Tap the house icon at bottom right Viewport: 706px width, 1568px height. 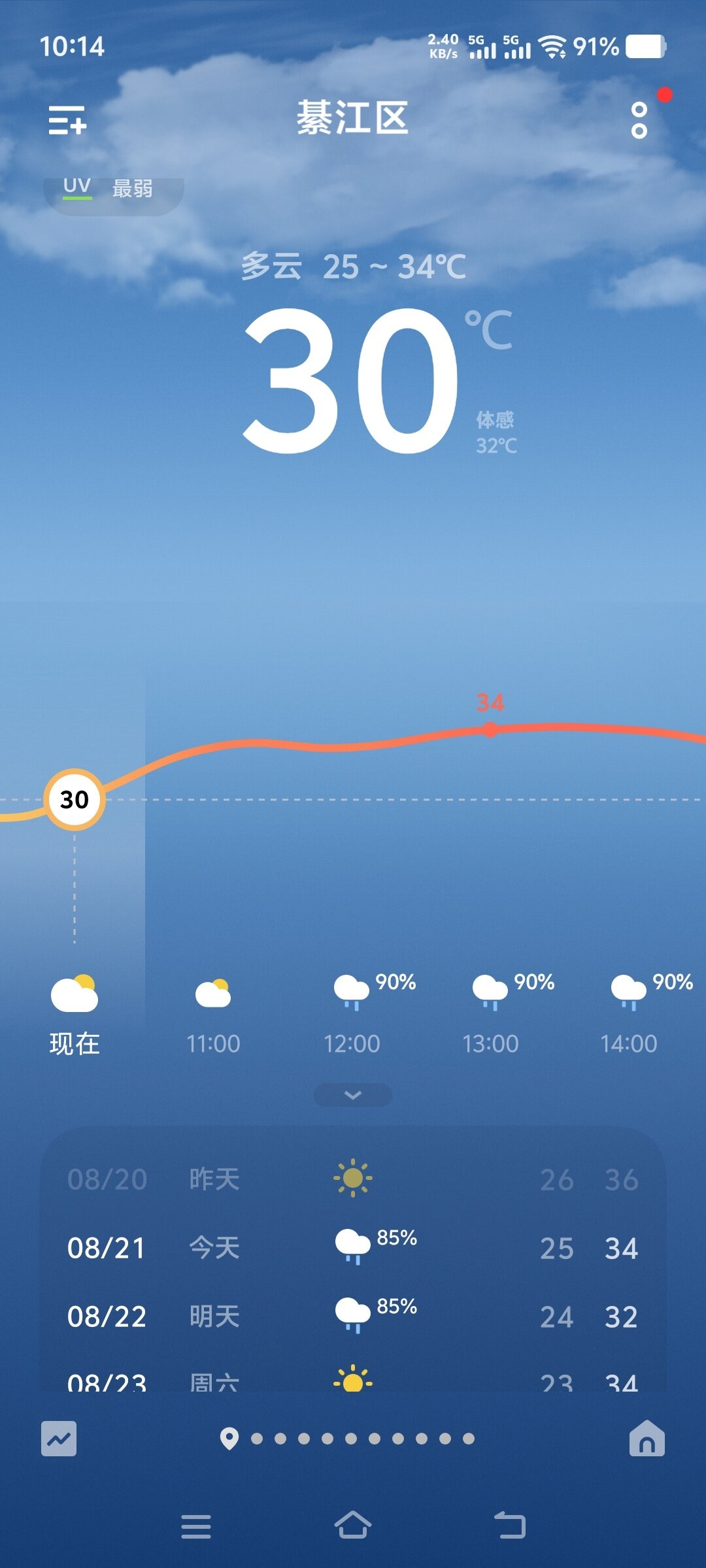pos(647,1439)
